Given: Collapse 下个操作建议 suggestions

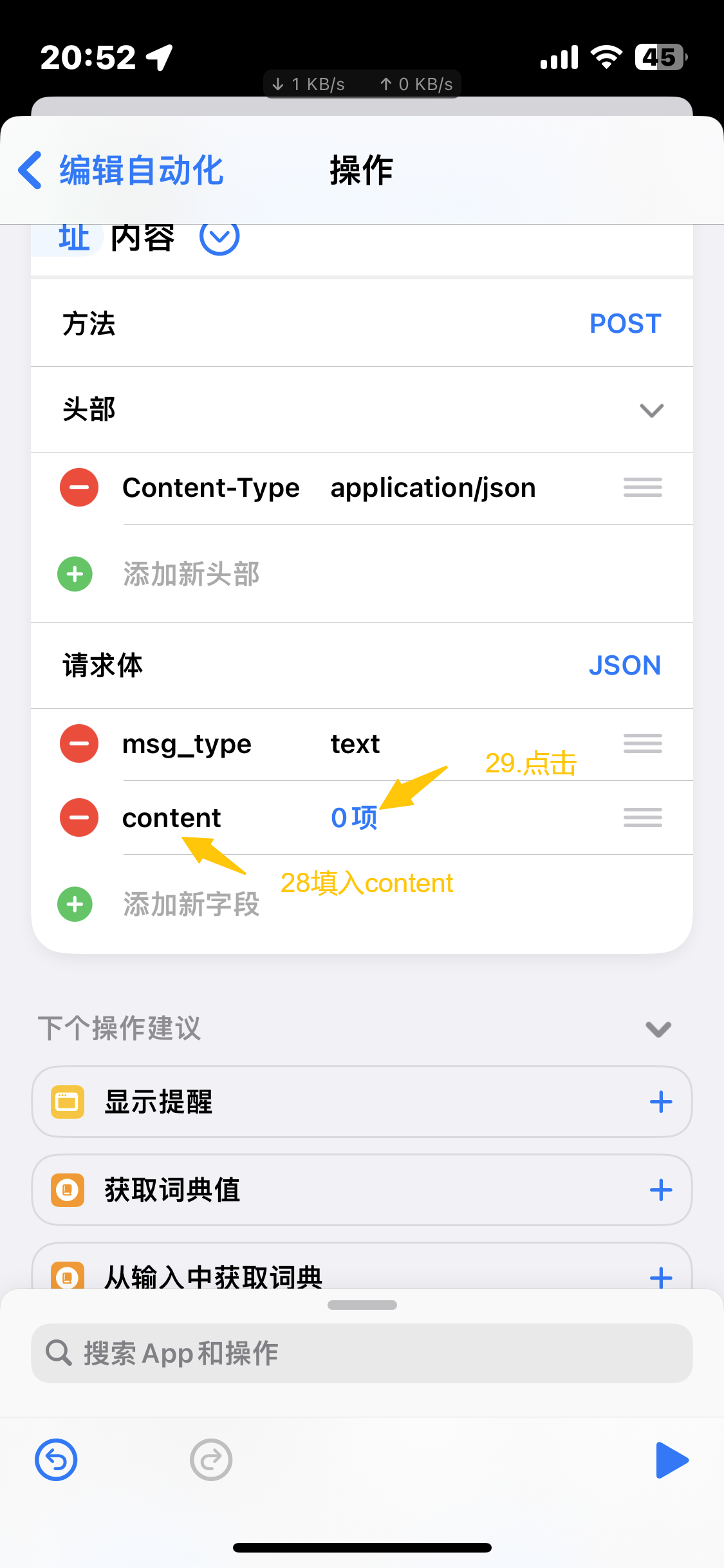Looking at the screenshot, I should 658,1029.
